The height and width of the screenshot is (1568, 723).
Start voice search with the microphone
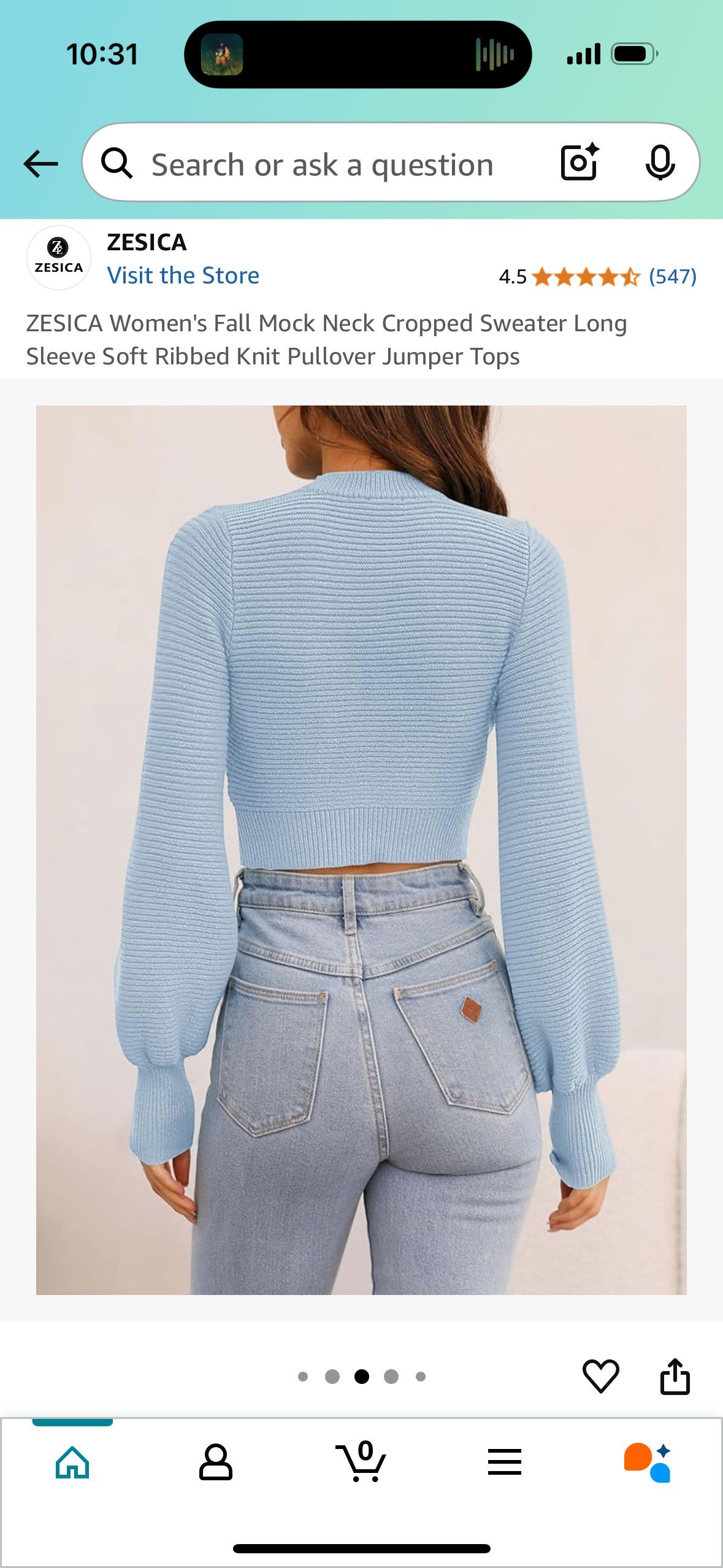click(660, 163)
